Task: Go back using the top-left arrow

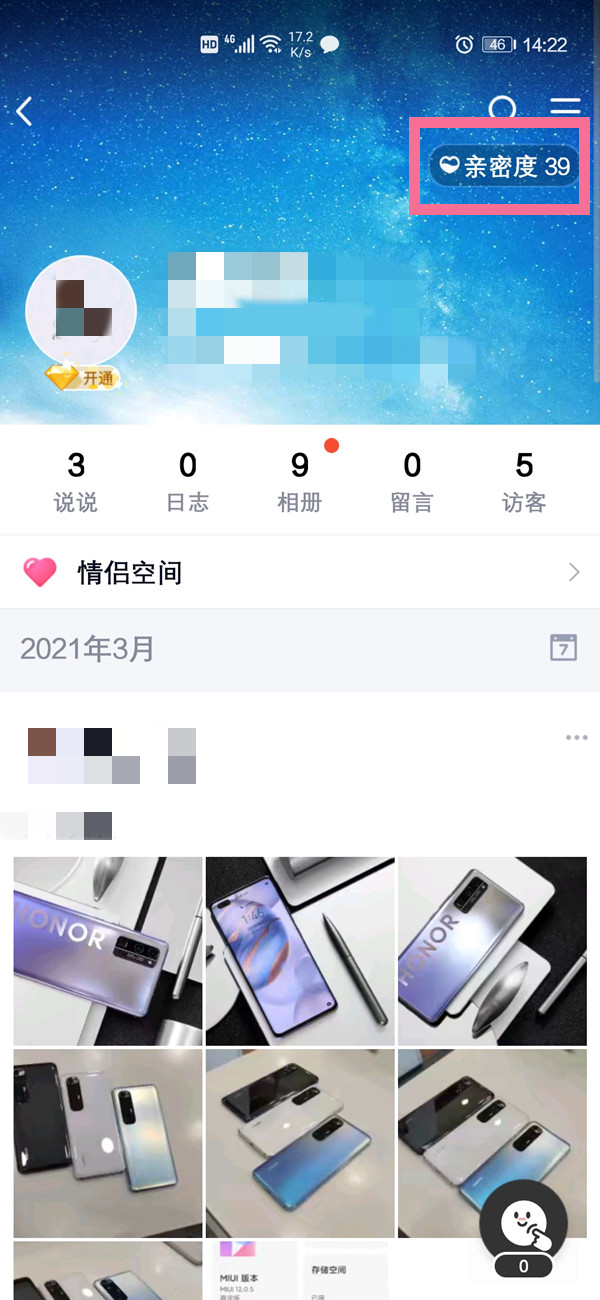Action: [x=25, y=111]
